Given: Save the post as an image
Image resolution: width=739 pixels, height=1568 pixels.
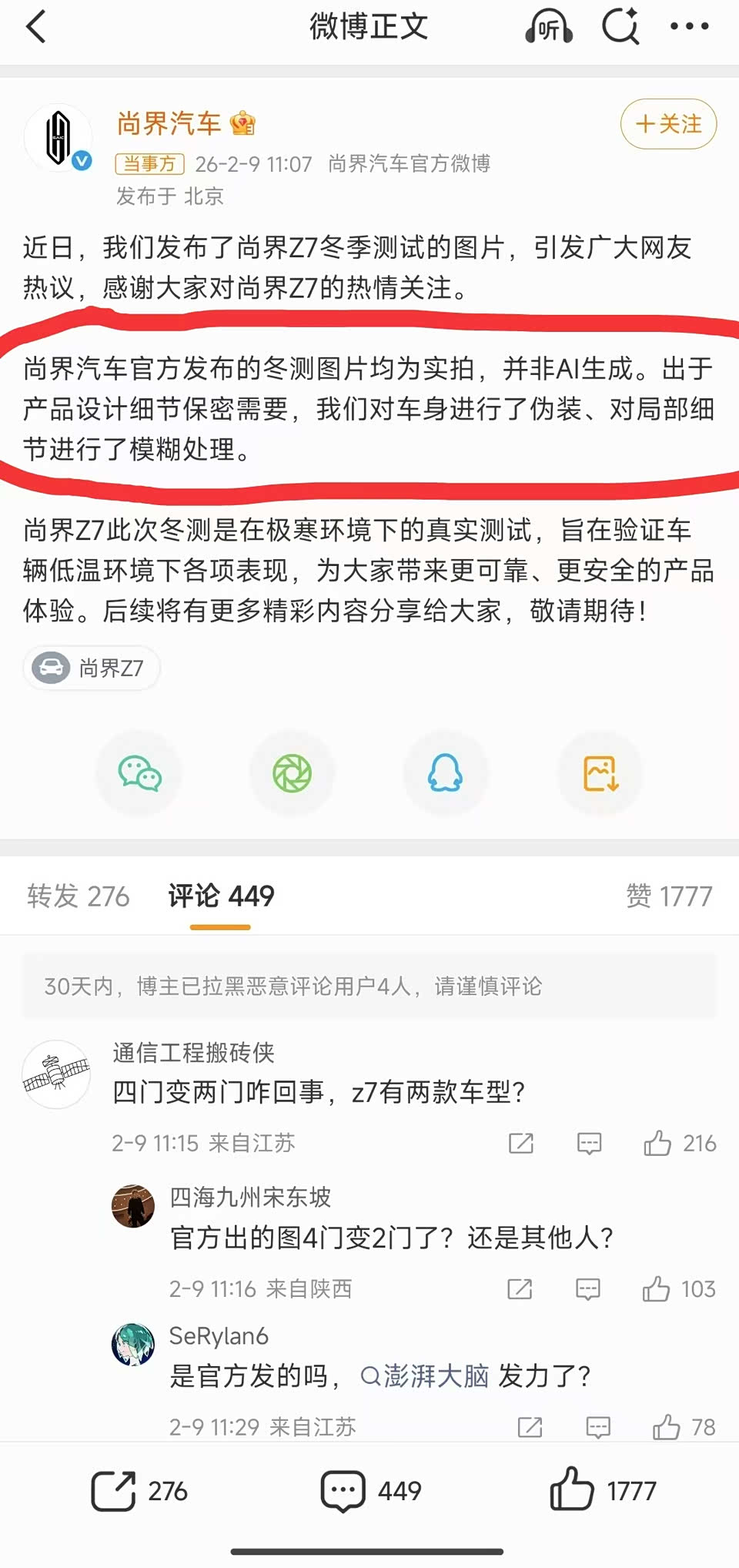Looking at the screenshot, I should (600, 773).
